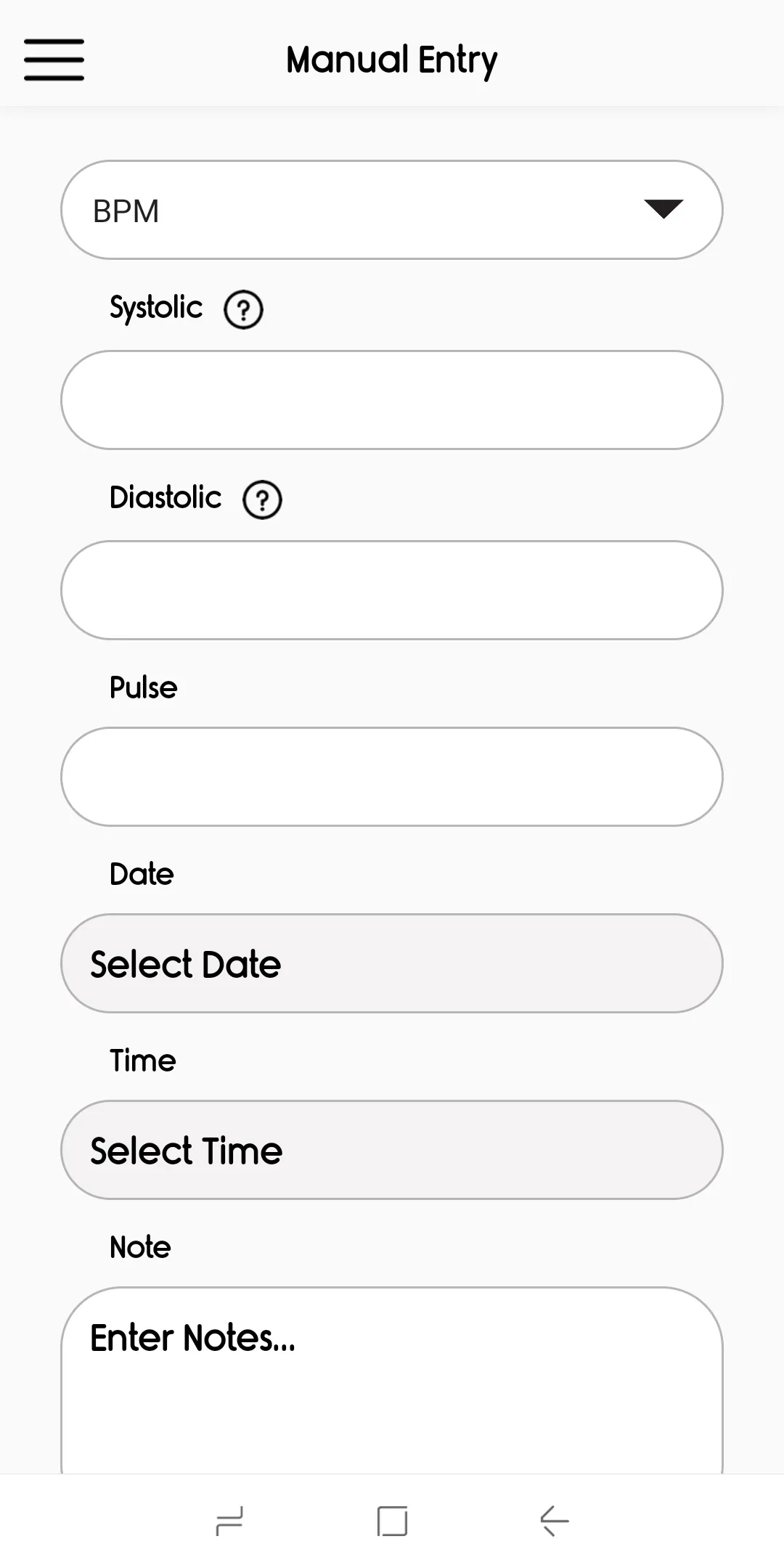The image size is (784, 1568).
Task: Click the Systolic label
Action: click(156, 307)
